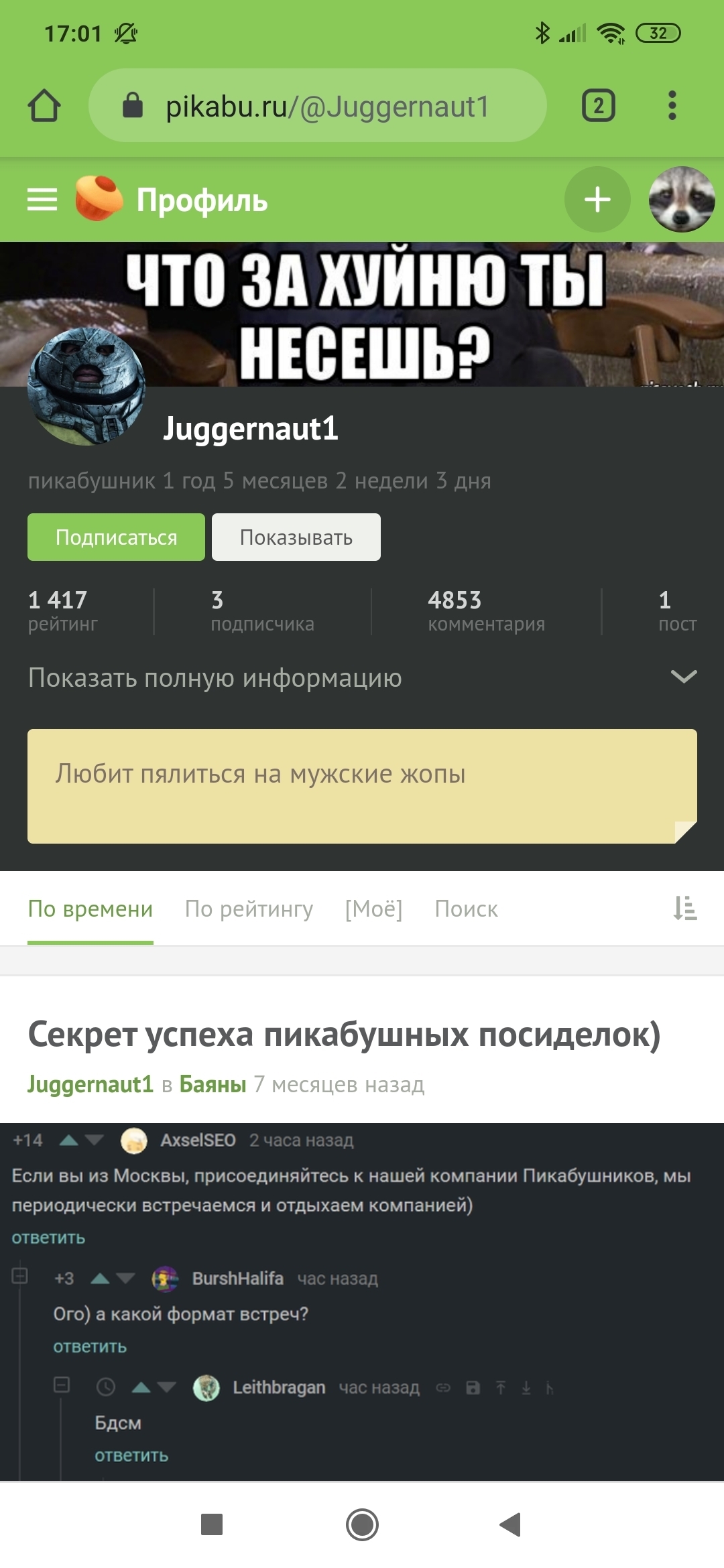The image size is (724, 1568).
Task: Open the Баяны community link
Action: click(213, 1084)
